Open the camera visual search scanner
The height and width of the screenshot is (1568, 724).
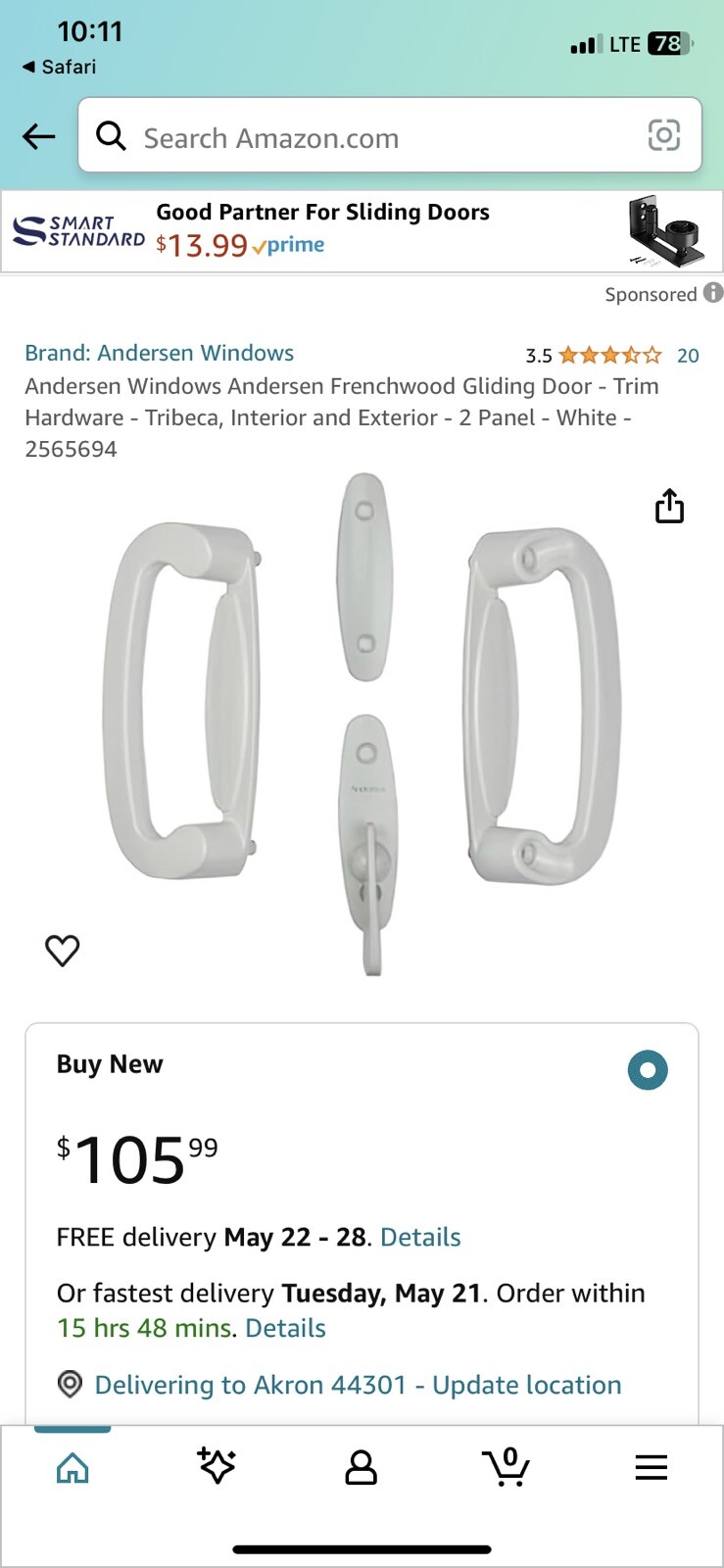click(664, 136)
